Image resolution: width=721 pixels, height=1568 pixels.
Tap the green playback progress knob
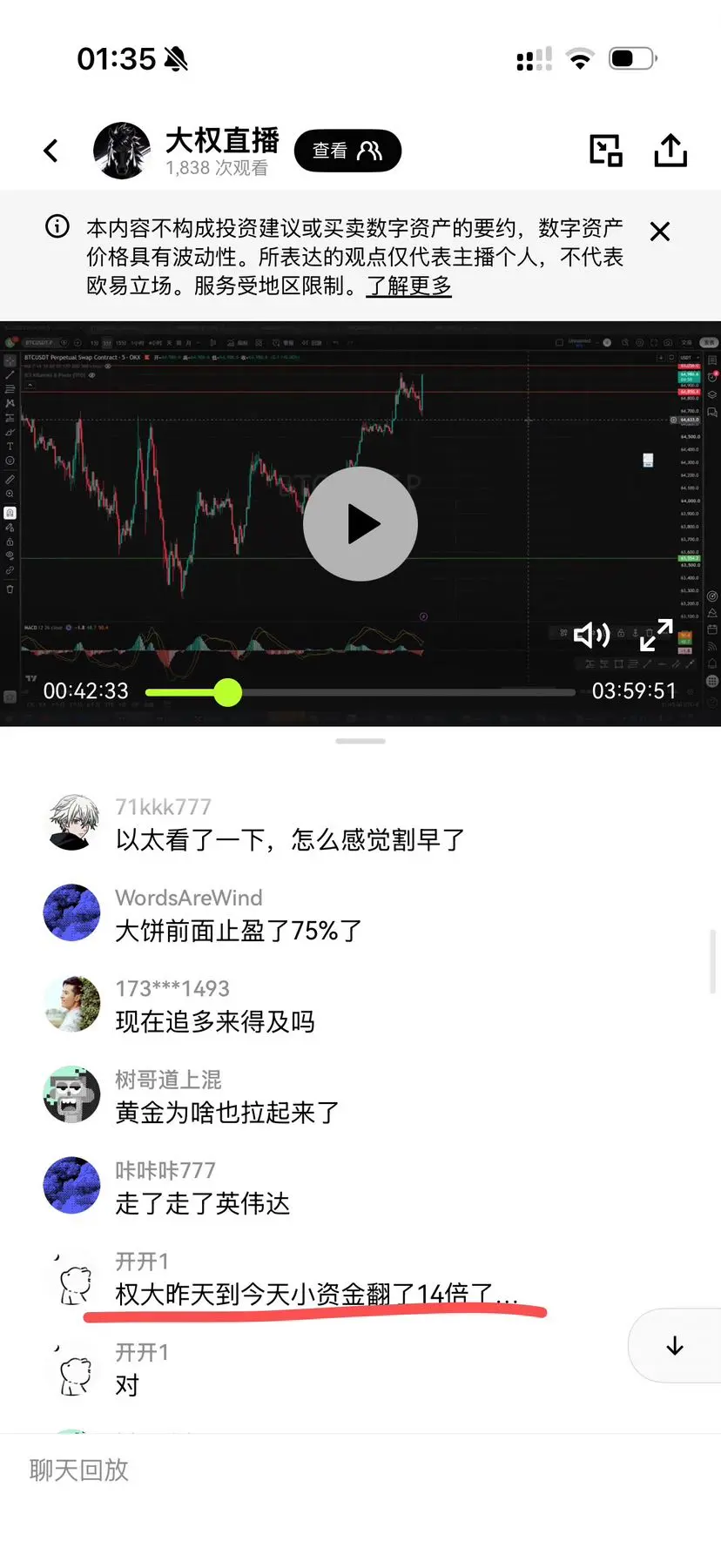228,692
